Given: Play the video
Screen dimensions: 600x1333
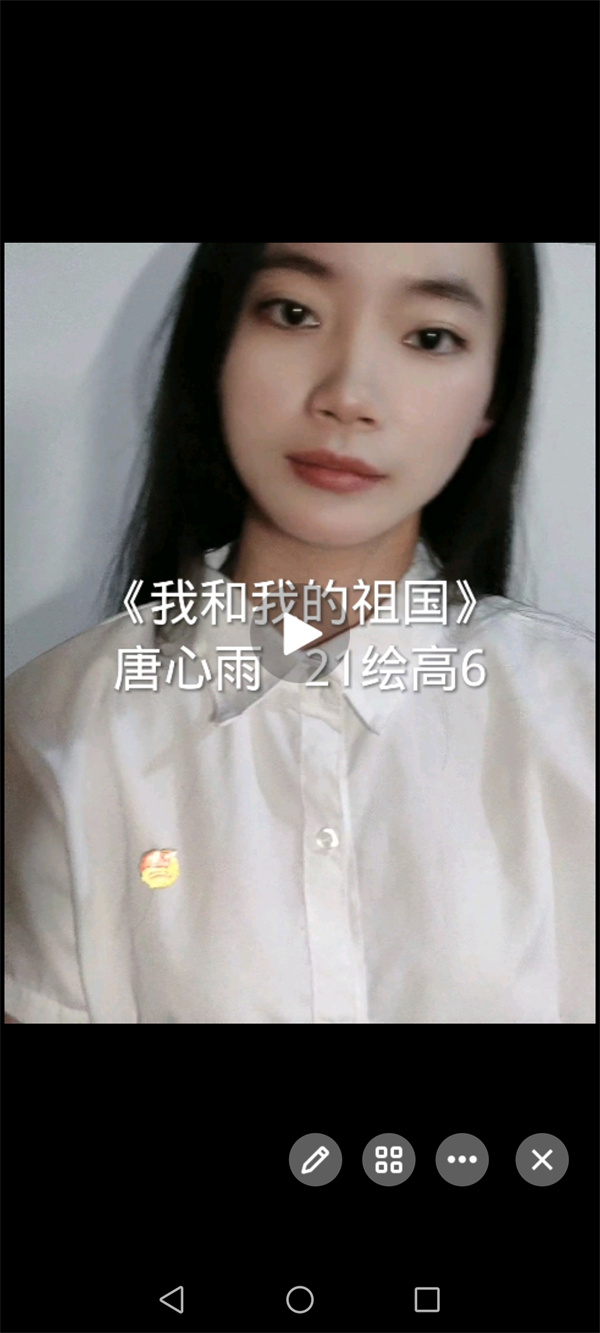Looking at the screenshot, I should [299, 635].
